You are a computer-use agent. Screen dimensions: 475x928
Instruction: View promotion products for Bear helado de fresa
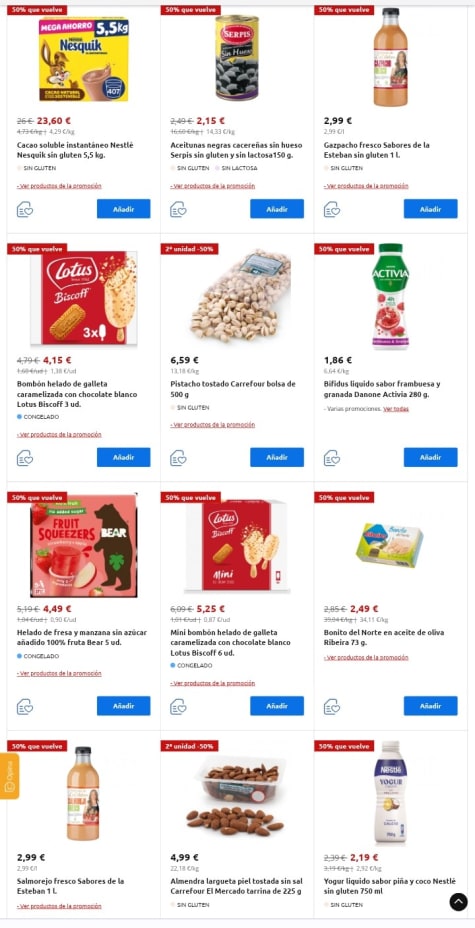coord(59,674)
